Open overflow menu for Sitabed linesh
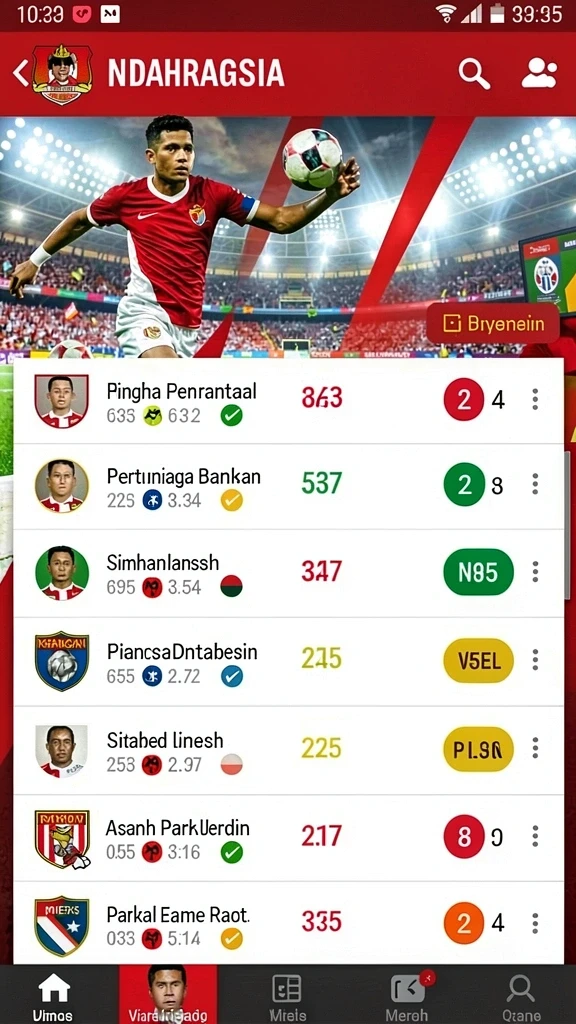This screenshot has height=1024, width=576. [x=535, y=748]
